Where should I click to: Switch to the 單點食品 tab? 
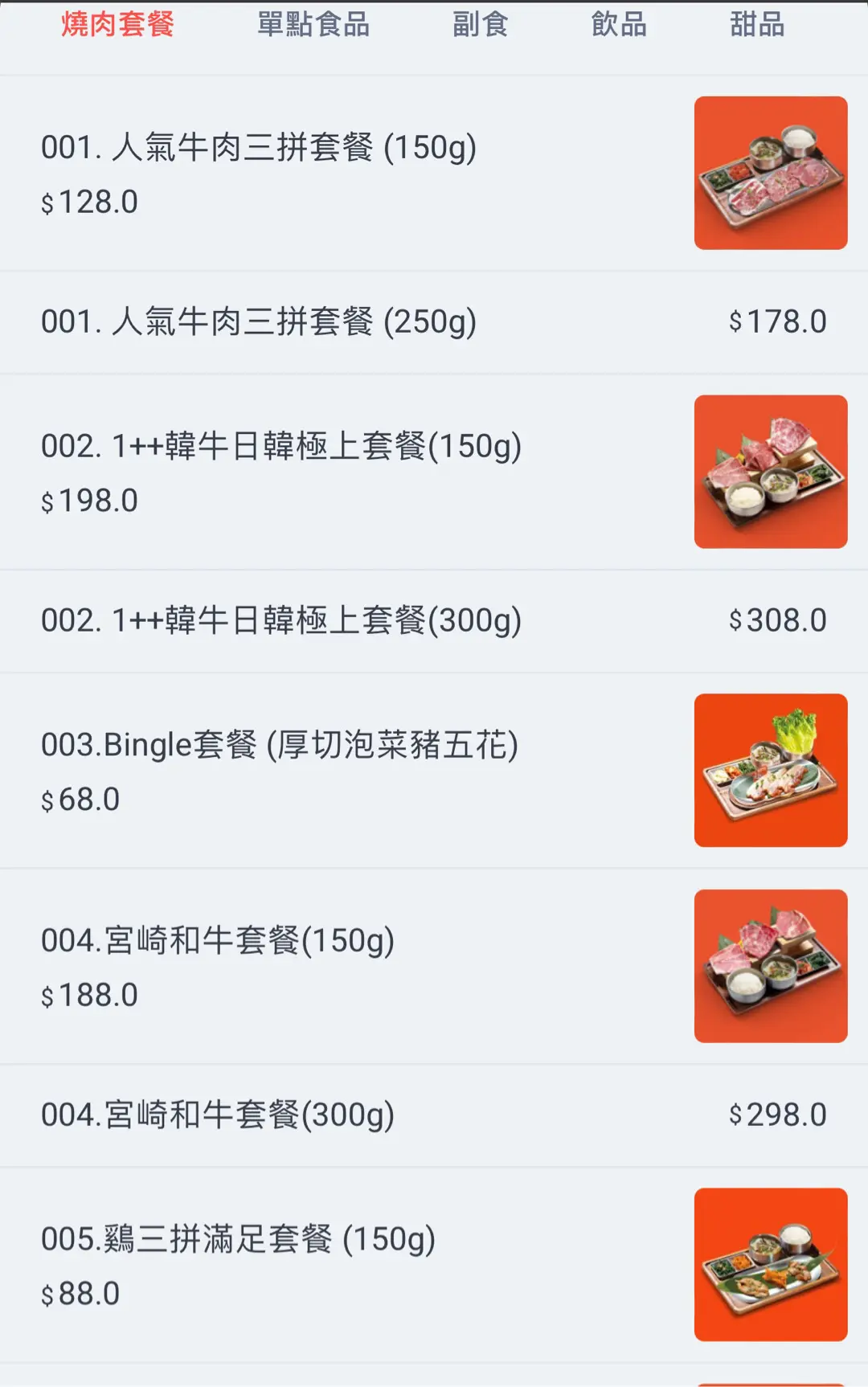(313, 25)
